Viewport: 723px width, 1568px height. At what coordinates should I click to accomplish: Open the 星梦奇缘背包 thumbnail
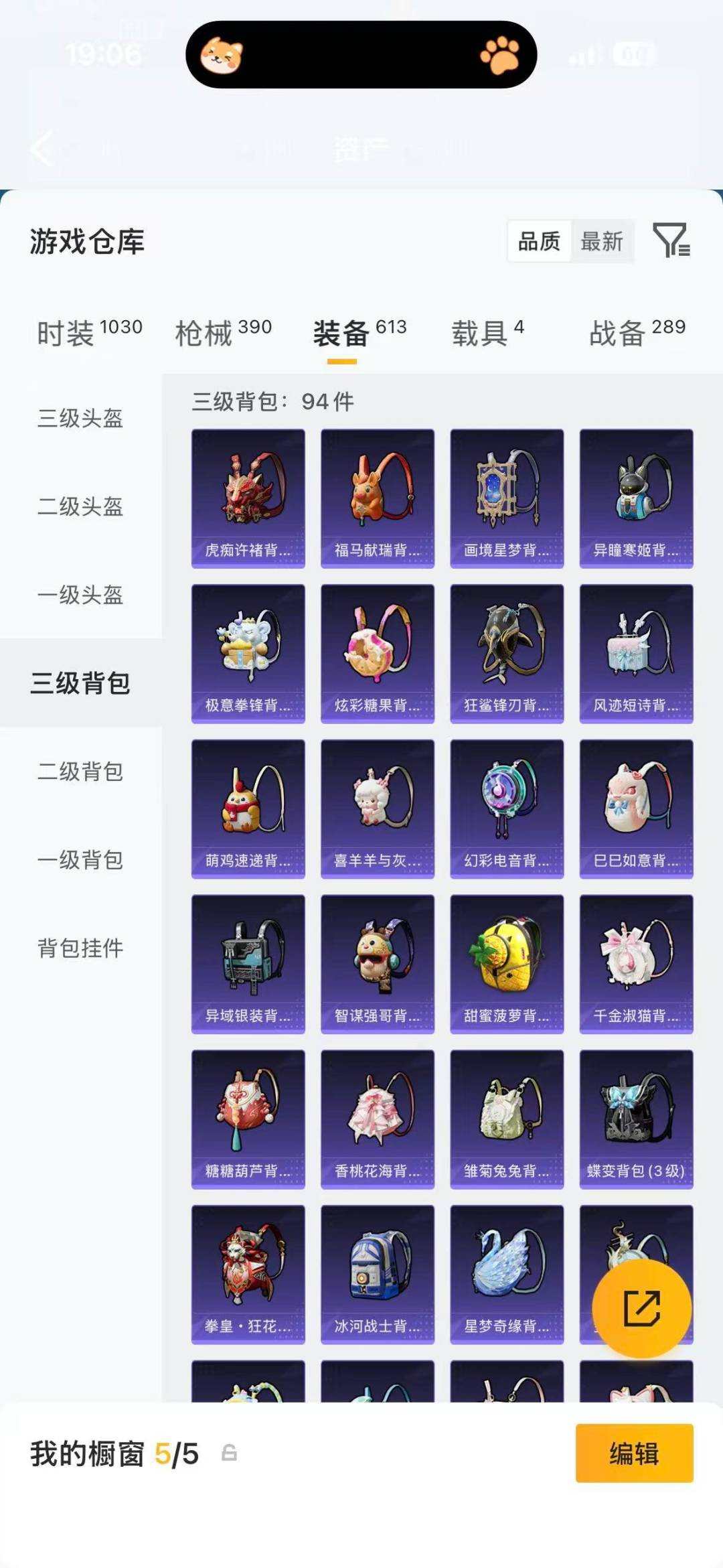tap(507, 1273)
